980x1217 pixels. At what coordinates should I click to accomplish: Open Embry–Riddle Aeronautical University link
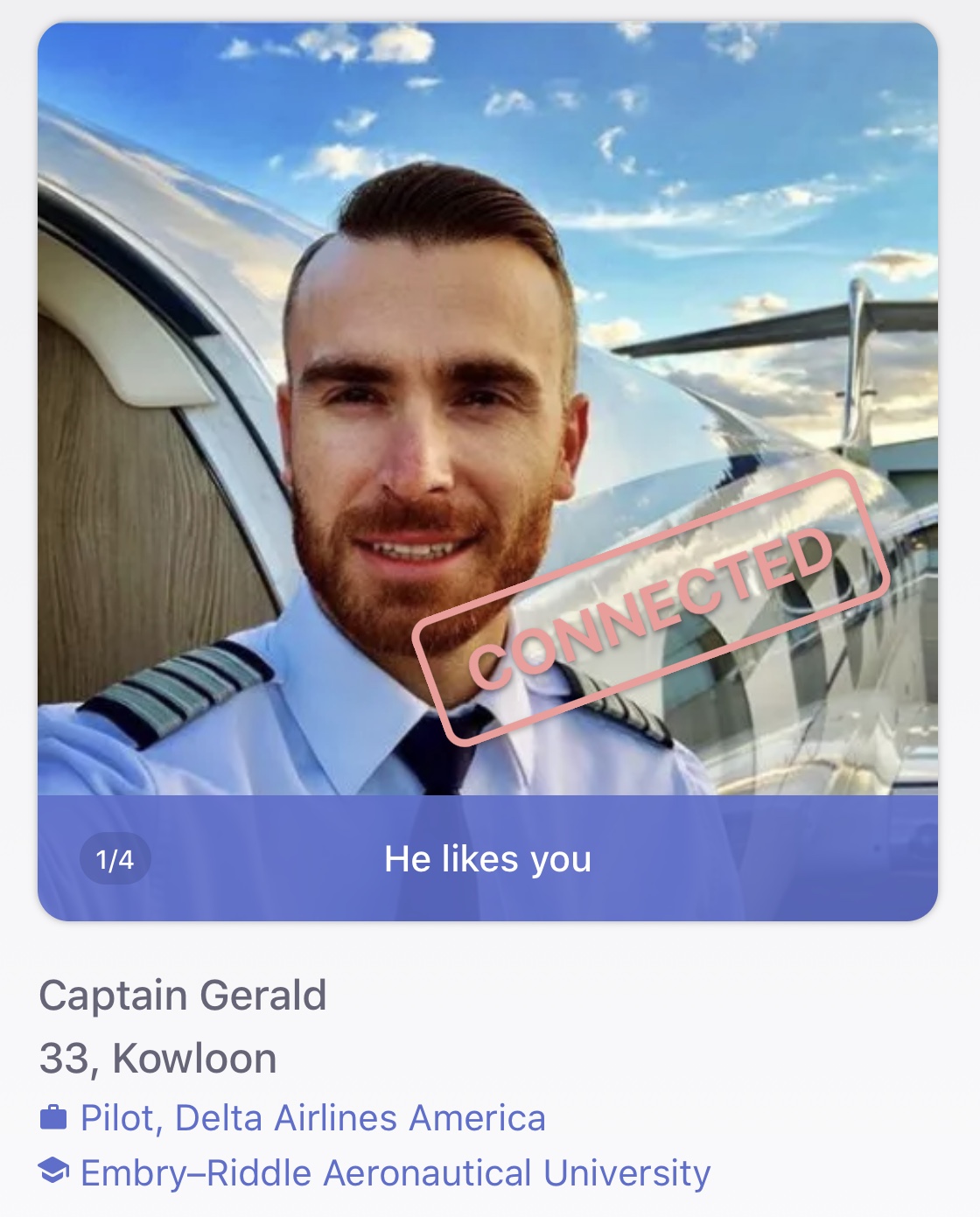tap(395, 1173)
